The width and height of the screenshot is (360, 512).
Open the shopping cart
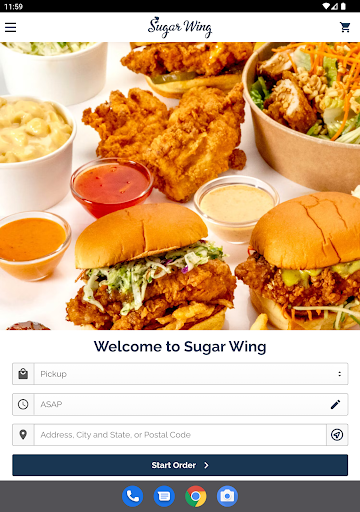[x=345, y=27]
